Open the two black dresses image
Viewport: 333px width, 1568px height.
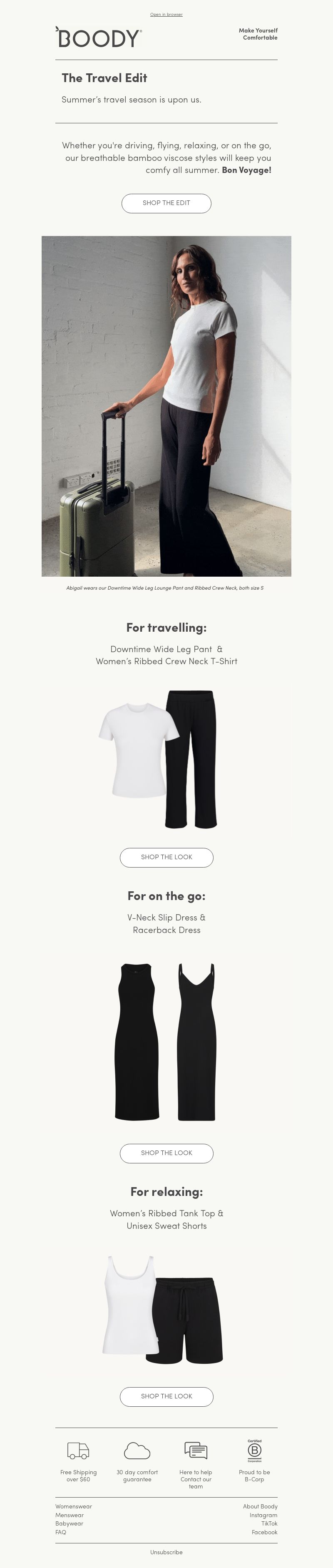point(166,1041)
